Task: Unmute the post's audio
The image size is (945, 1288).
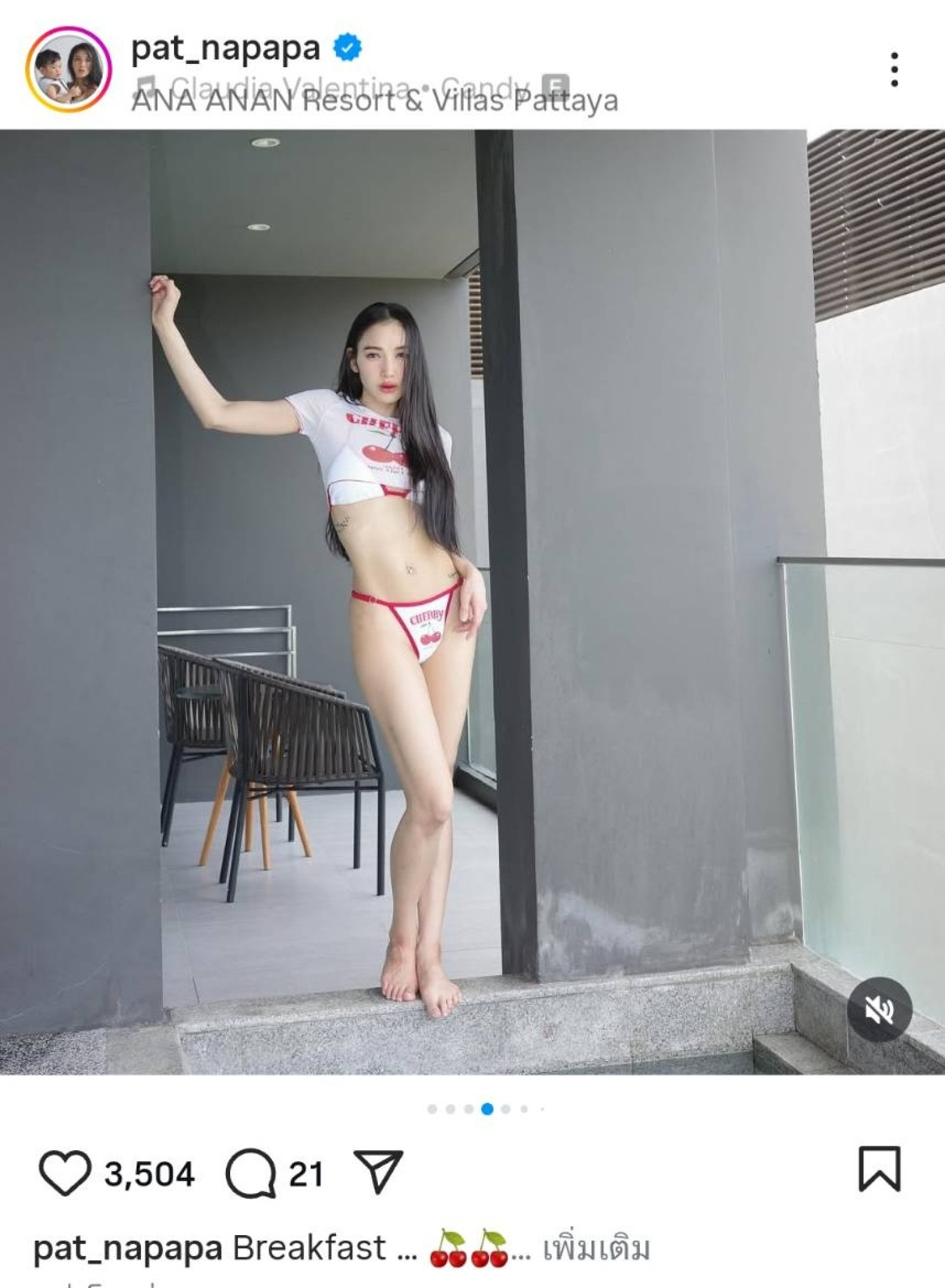Action: pyautogui.click(x=879, y=1009)
